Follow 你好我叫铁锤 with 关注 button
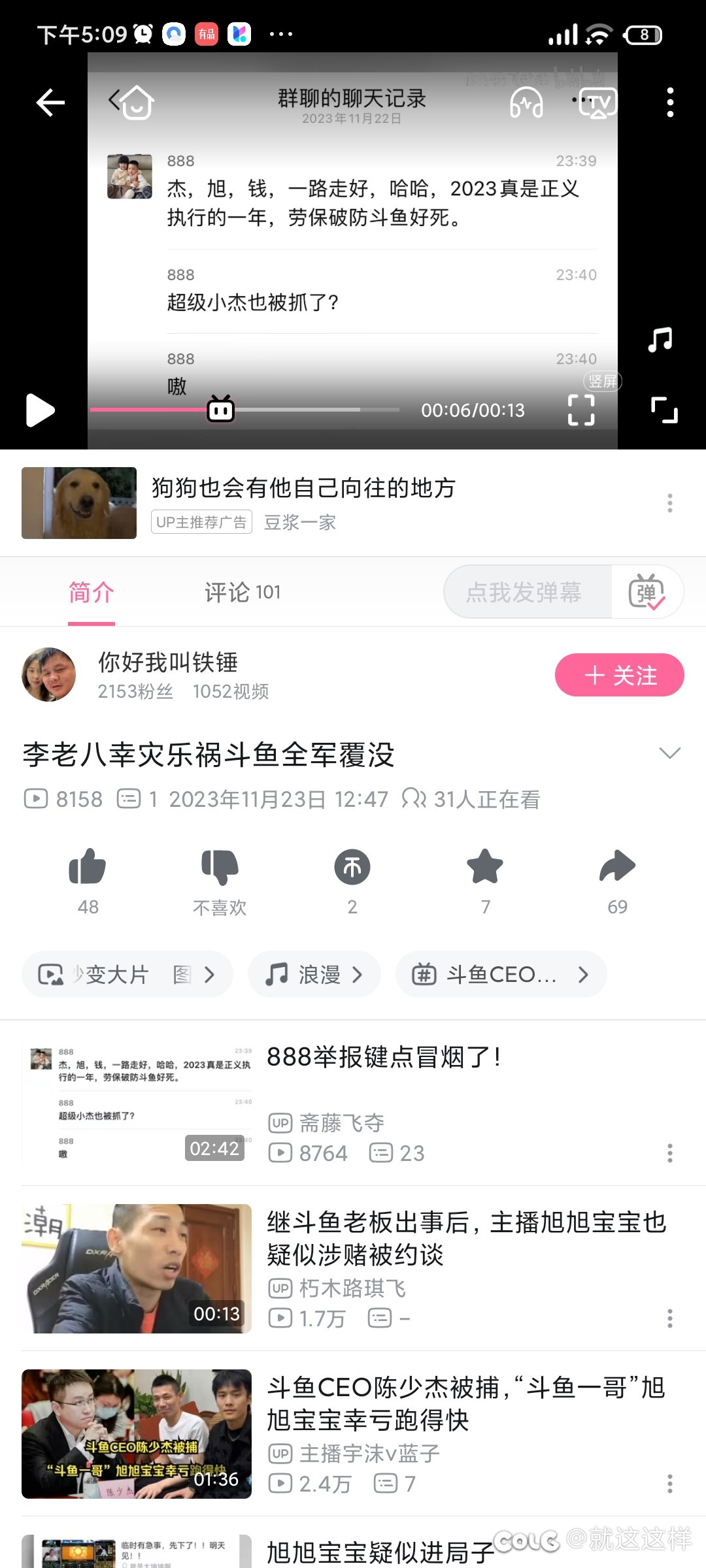Viewport: 706px width, 1568px height. pos(619,675)
